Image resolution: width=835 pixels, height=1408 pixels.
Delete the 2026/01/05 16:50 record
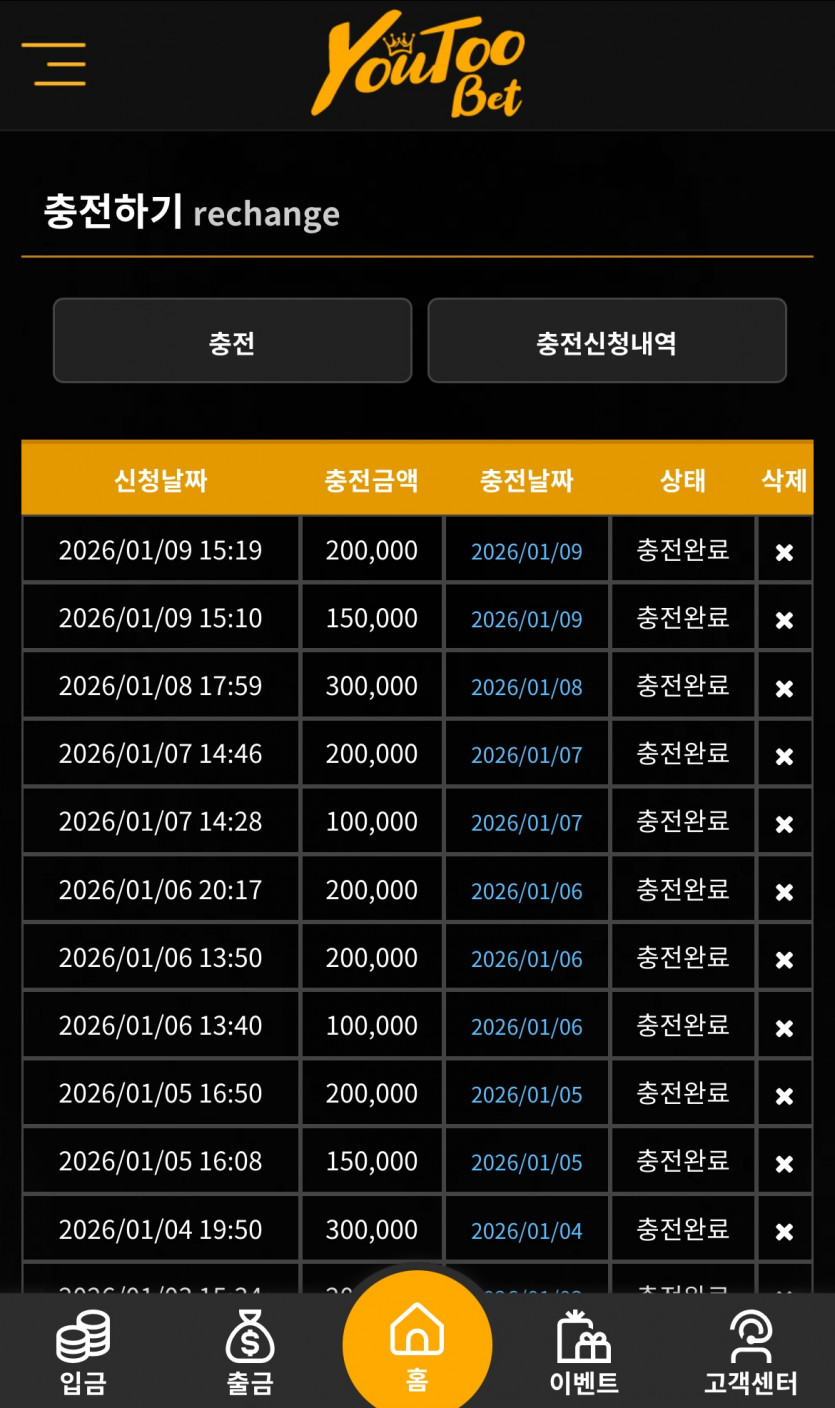click(785, 1096)
